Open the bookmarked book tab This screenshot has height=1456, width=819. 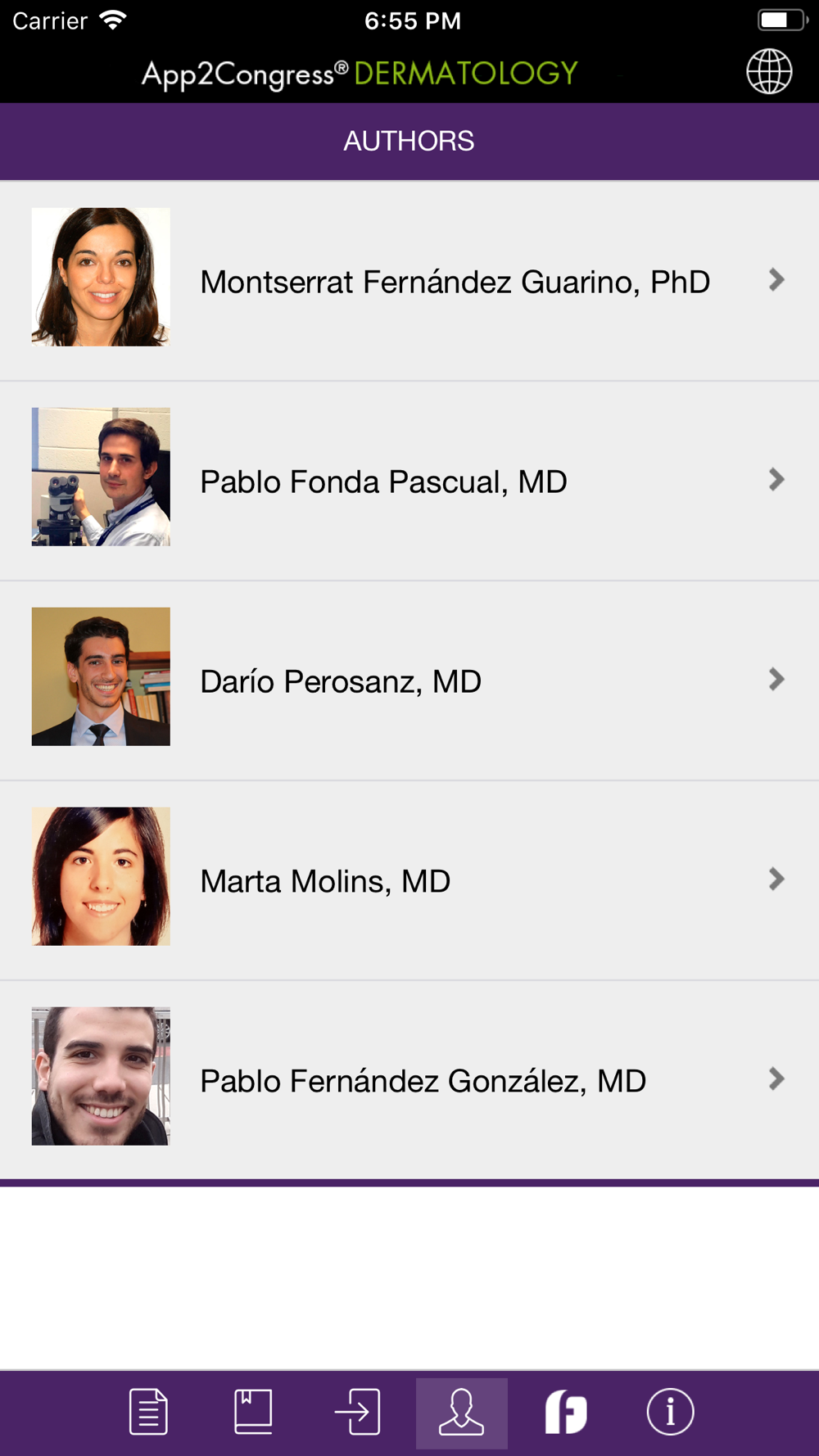click(253, 1412)
